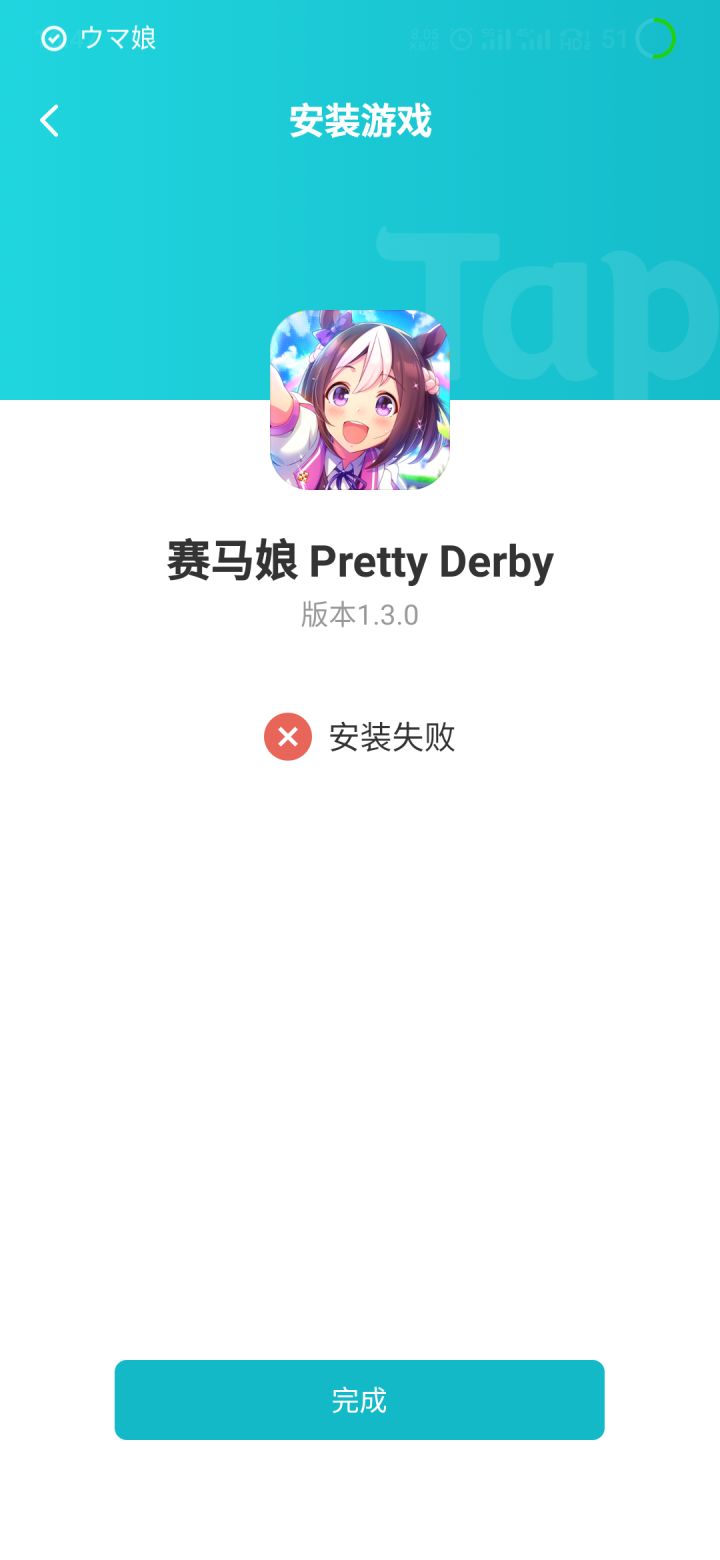Tap the game title 赛马娘 Pretty Derby

coord(359,560)
